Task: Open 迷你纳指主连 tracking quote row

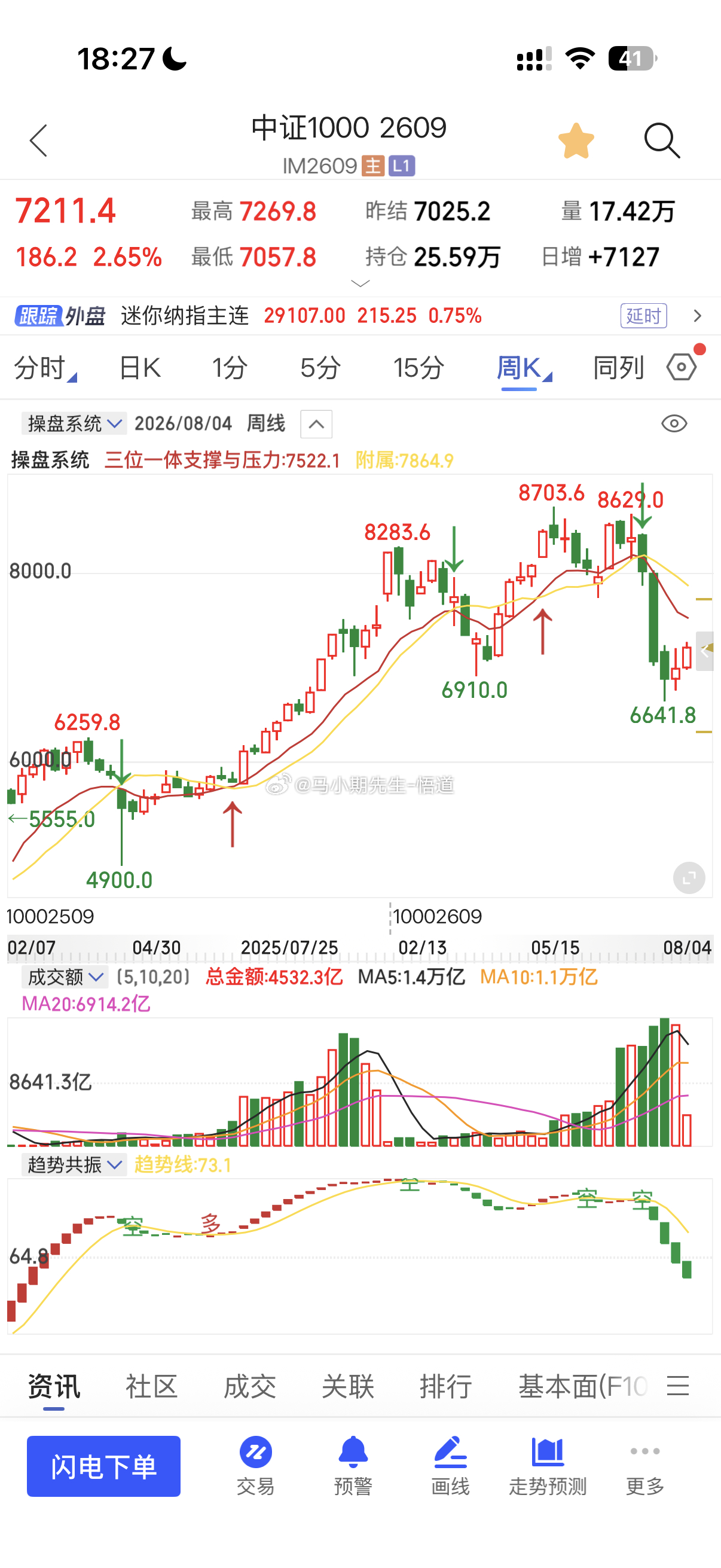Action: coord(360,316)
